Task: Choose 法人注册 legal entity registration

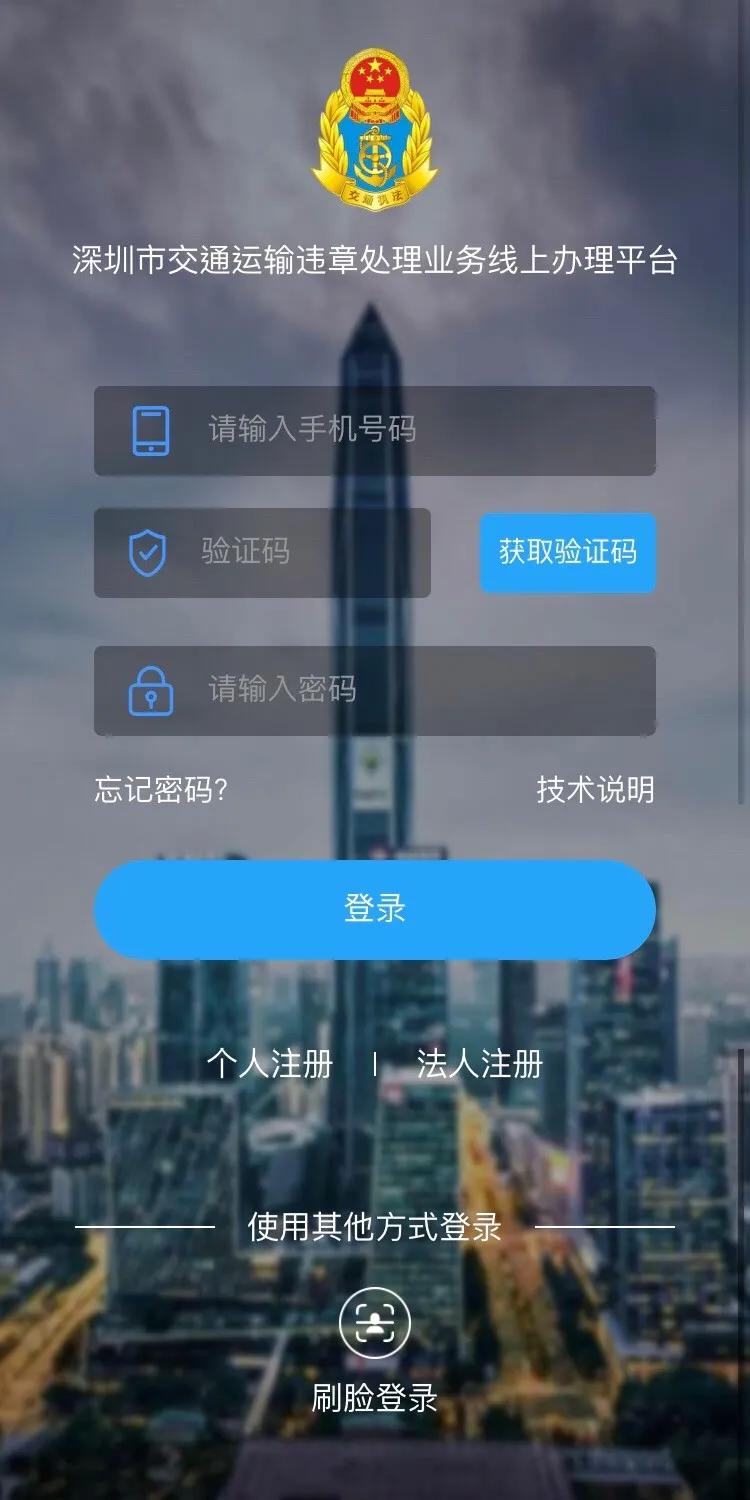Action: coord(480,1064)
